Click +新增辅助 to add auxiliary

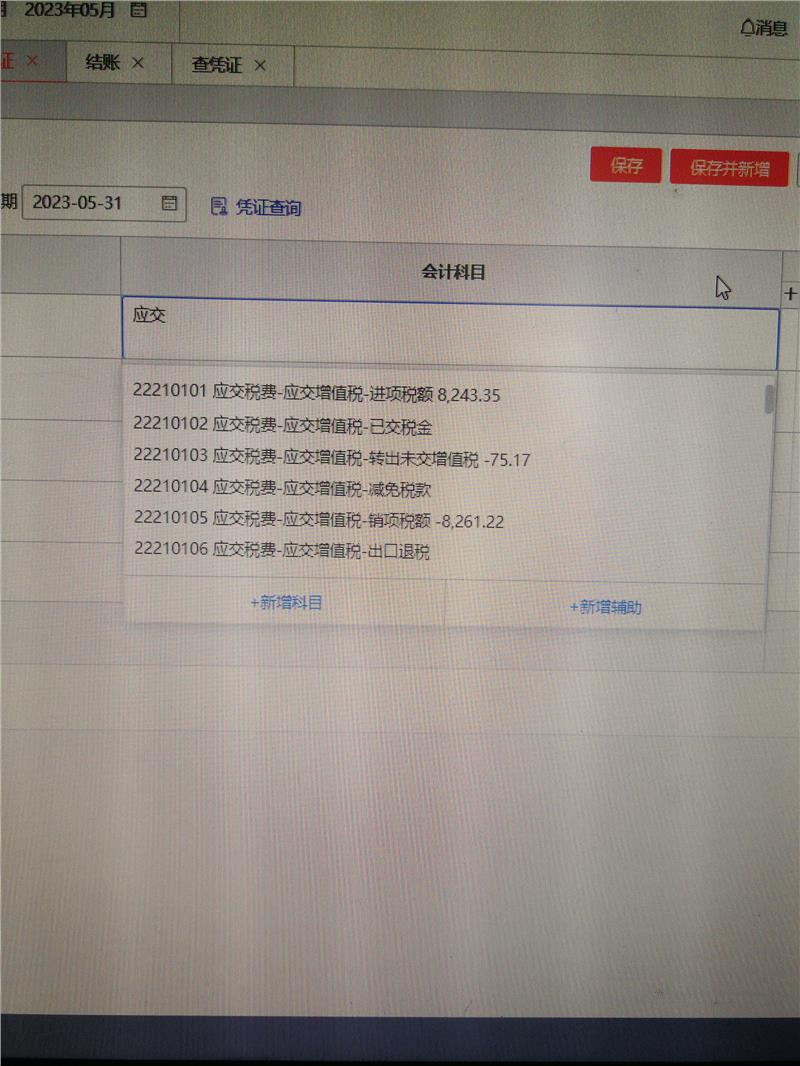pos(605,606)
